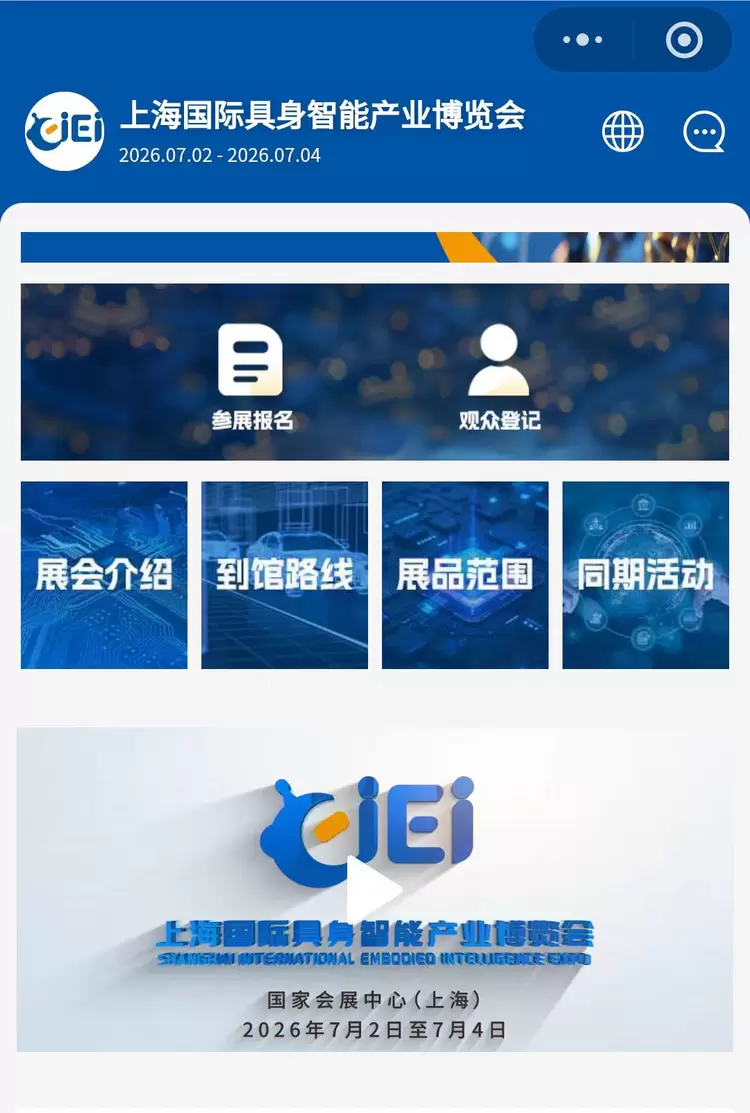The image size is (750, 1113).
Task: Open the chat message bubble icon
Action: click(x=704, y=131)
